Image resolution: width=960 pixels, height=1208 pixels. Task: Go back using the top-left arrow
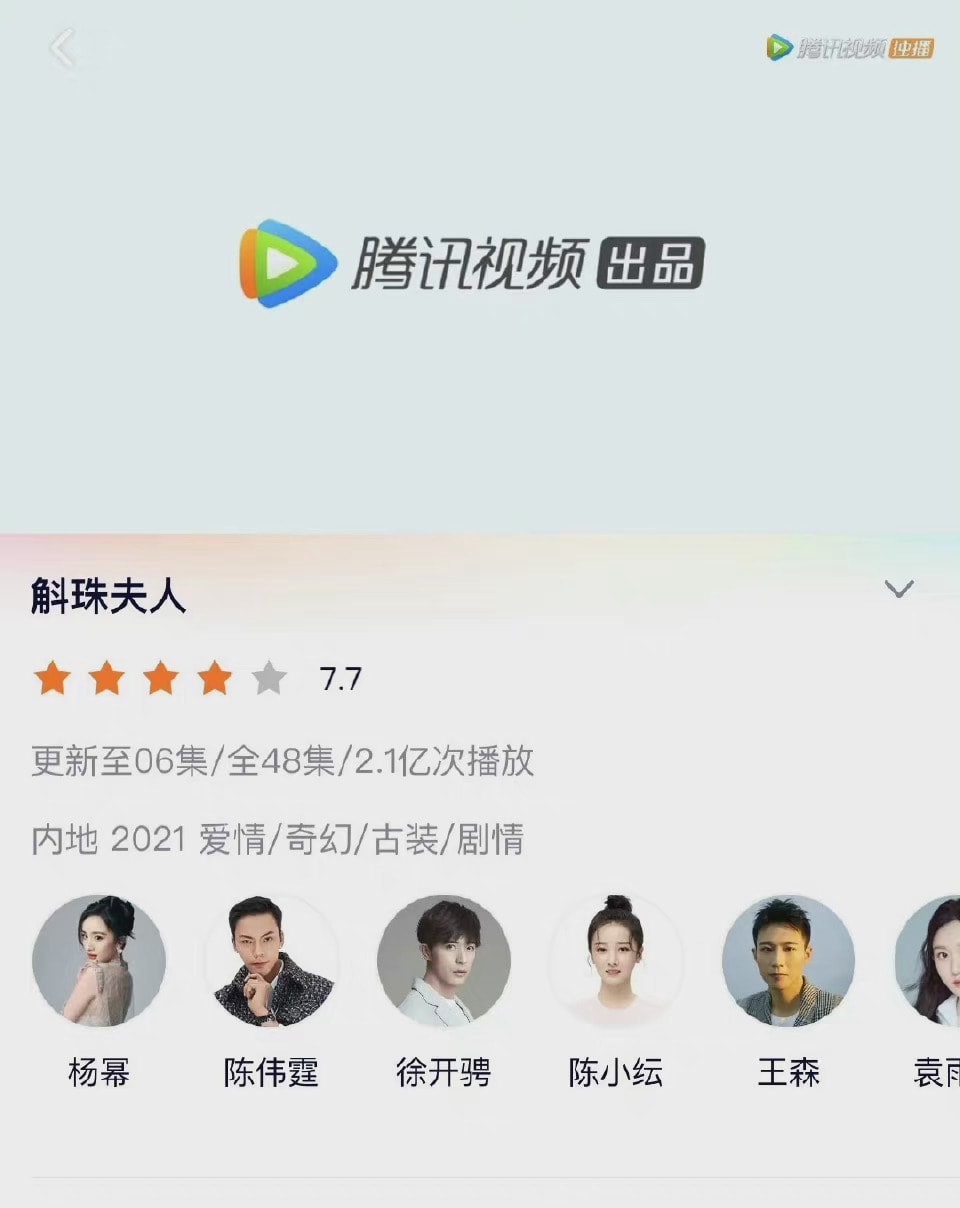tap(63, 48)
